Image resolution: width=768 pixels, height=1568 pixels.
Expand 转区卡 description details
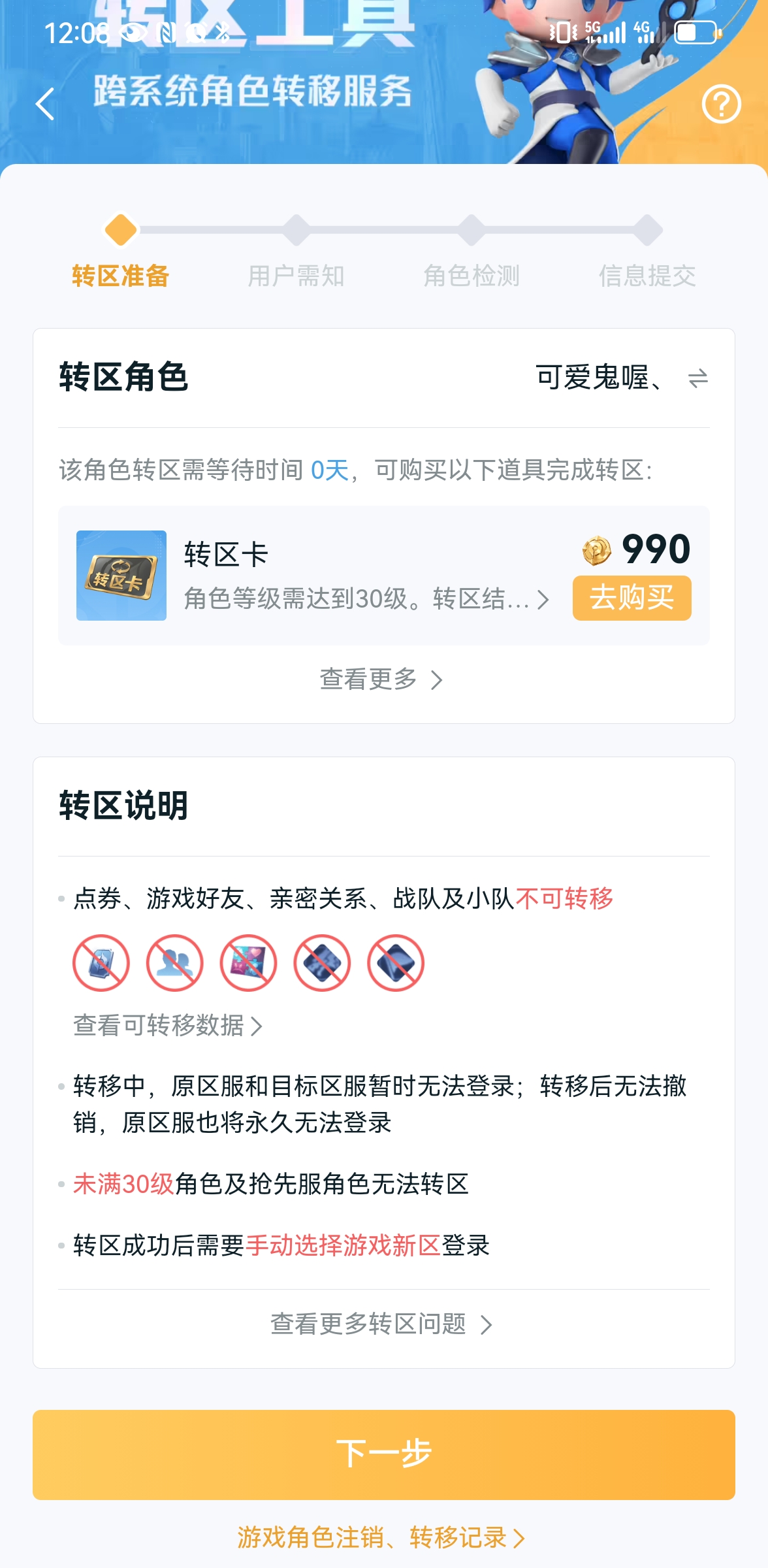pyautogui.click(x=366, y=599)
